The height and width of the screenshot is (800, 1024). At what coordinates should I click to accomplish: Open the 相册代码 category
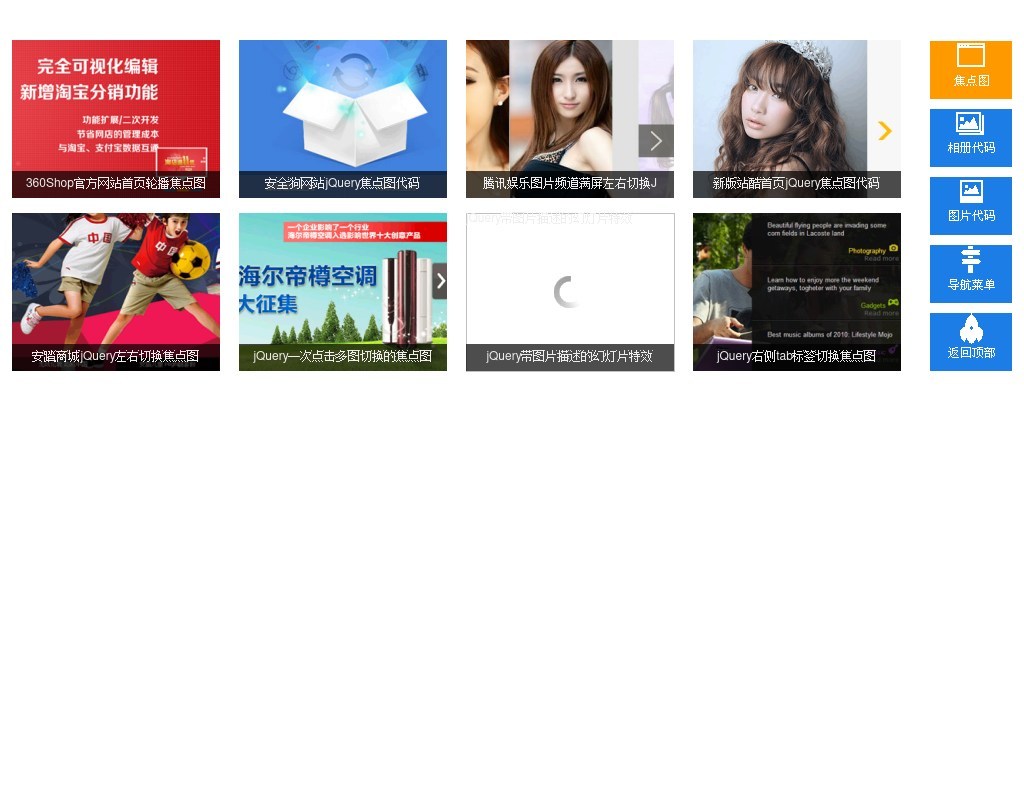pos(970,137)
